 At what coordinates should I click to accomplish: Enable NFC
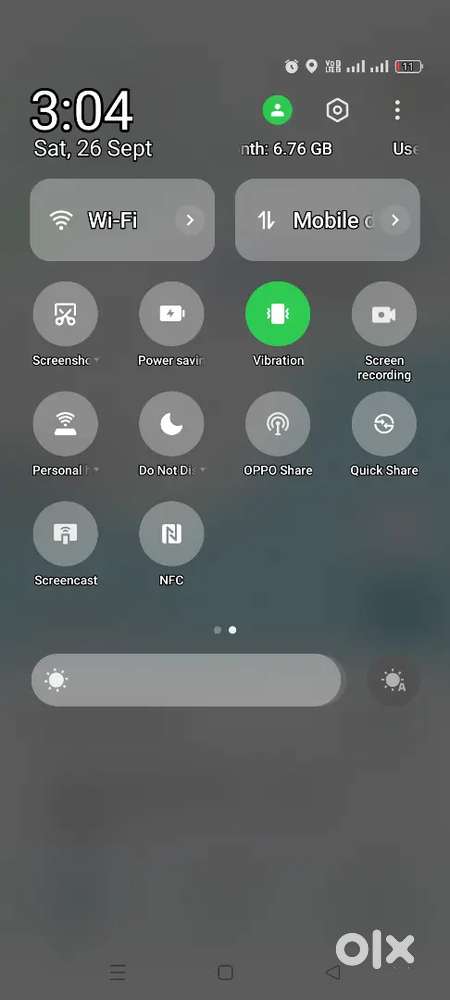pyautogui.click(x=171, y=534)
